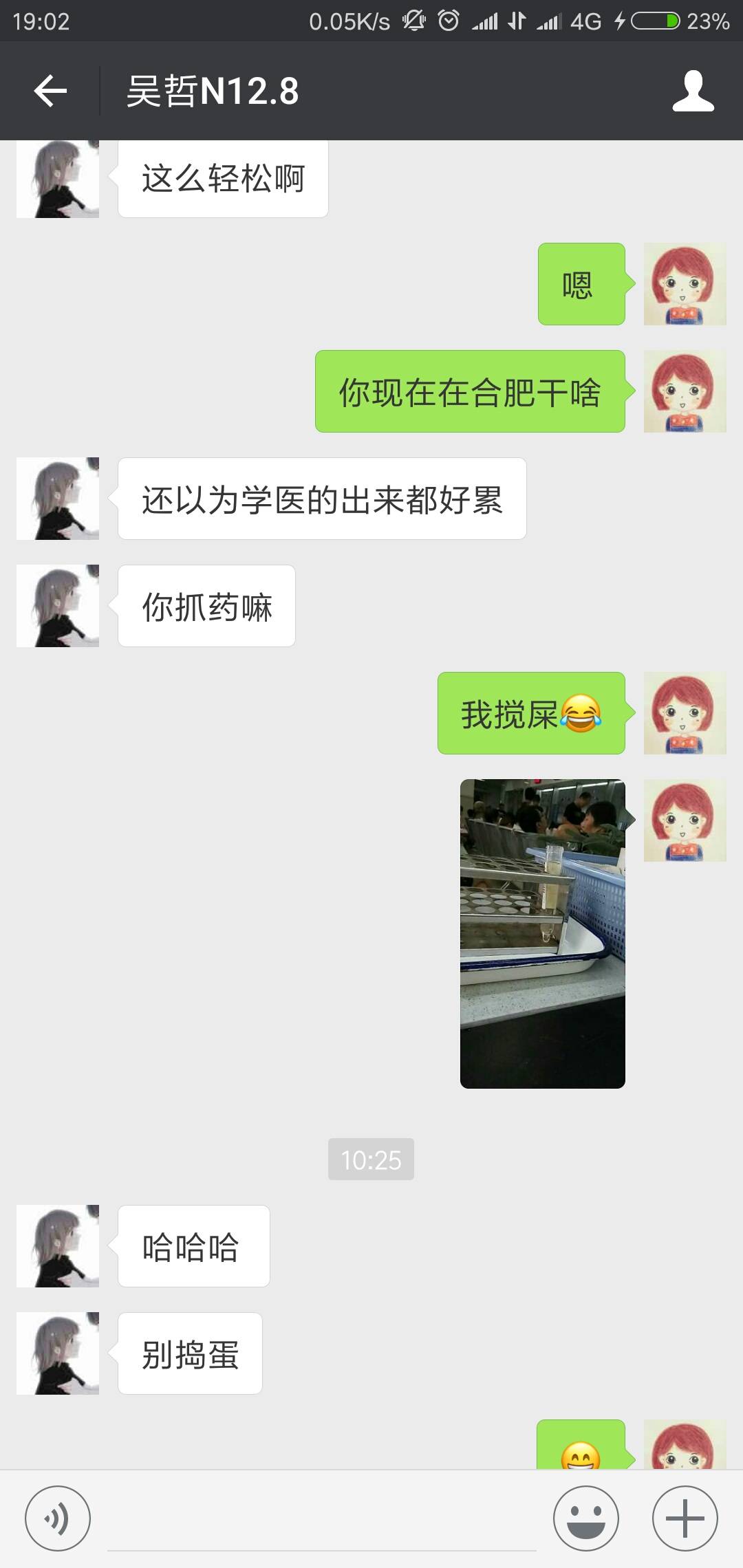The image size is (743, 1568).
Task: Open the contact's avatar next to 这么轻松啊
Action: (x=58, y=179)
